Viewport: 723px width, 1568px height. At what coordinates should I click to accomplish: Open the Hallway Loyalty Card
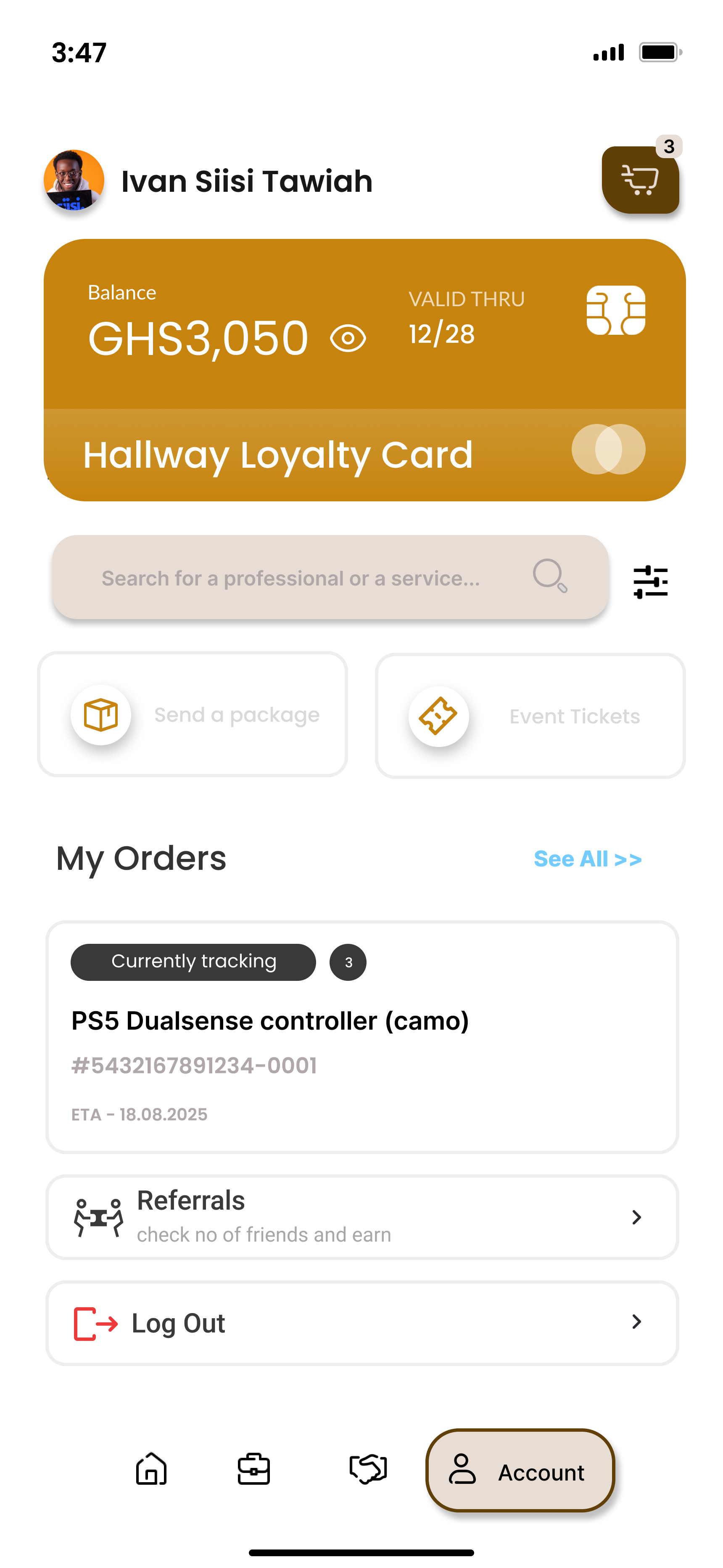point(364,370)
